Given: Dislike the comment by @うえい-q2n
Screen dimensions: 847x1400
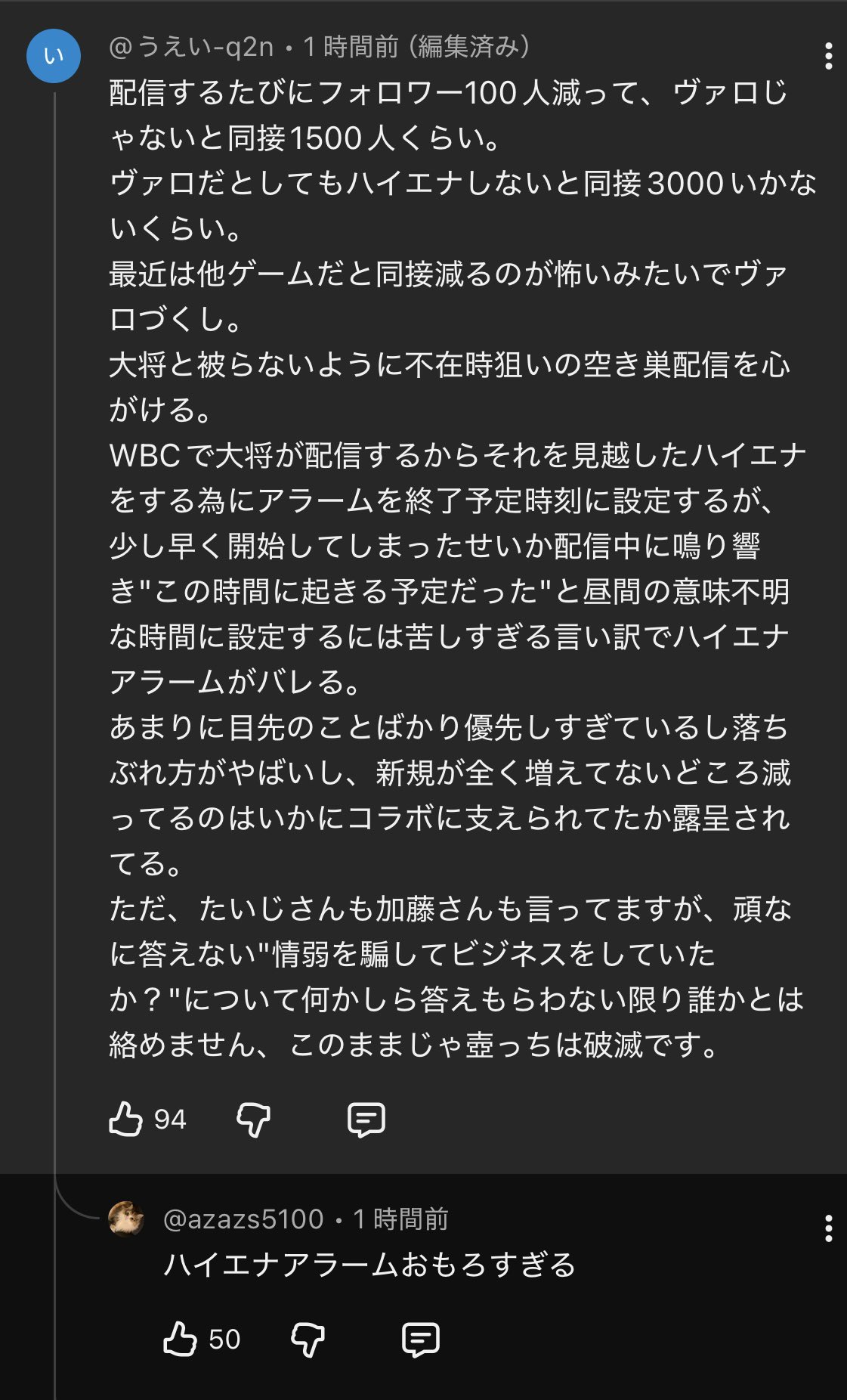Looking at the screenshot, I should 253,1119.
